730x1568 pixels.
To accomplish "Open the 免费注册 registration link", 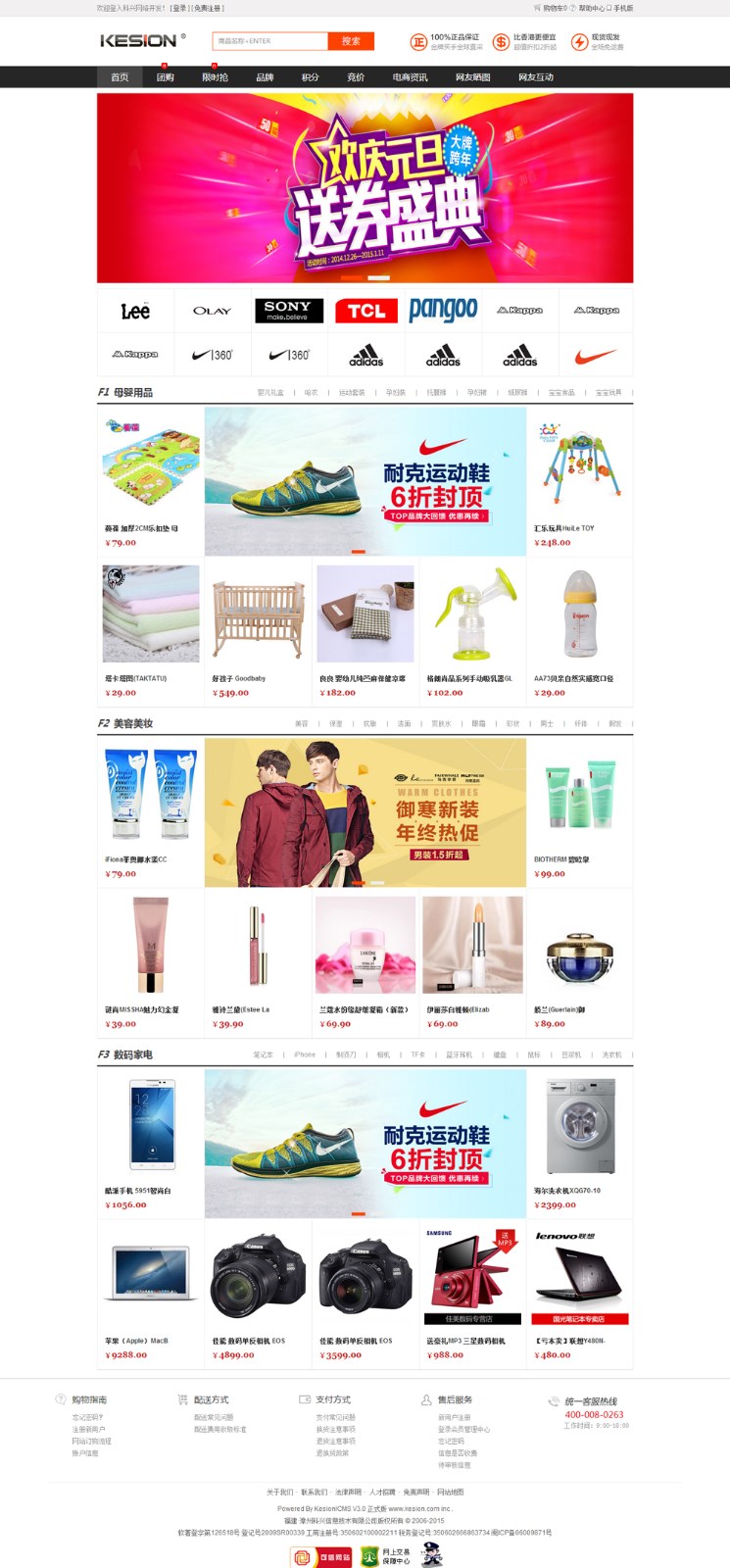I will tap(207, 8).
